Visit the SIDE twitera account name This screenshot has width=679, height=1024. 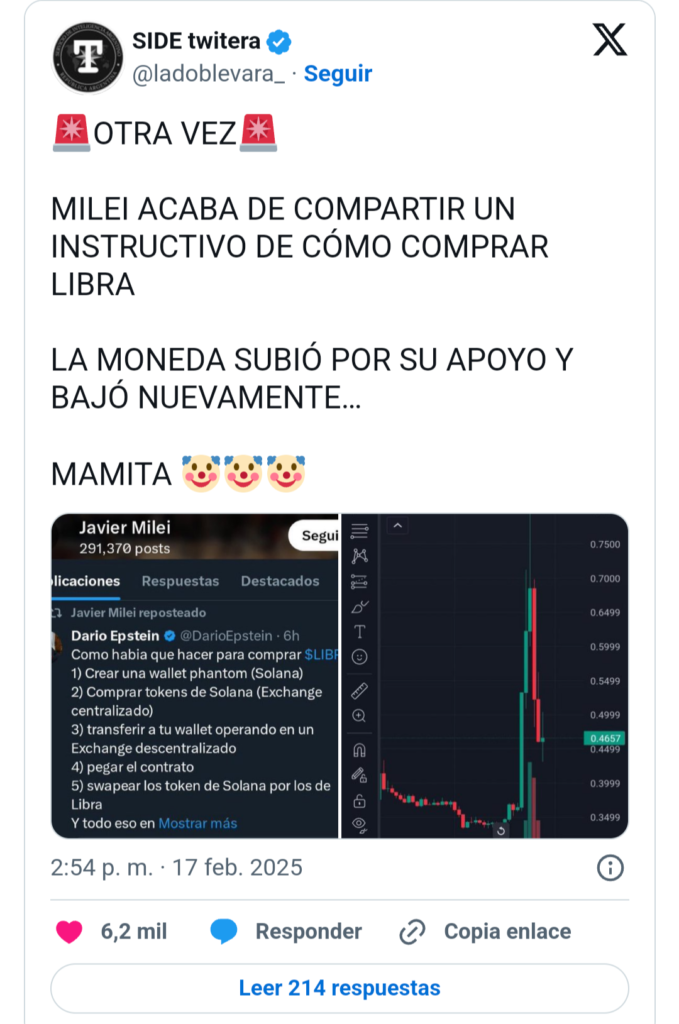coord(197,41)
